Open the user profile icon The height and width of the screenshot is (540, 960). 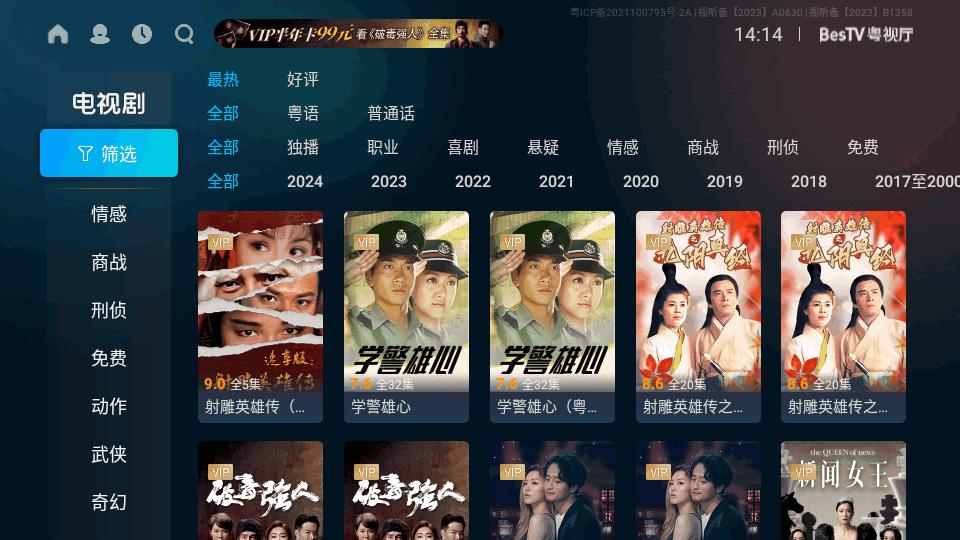[x=100, y=34]
